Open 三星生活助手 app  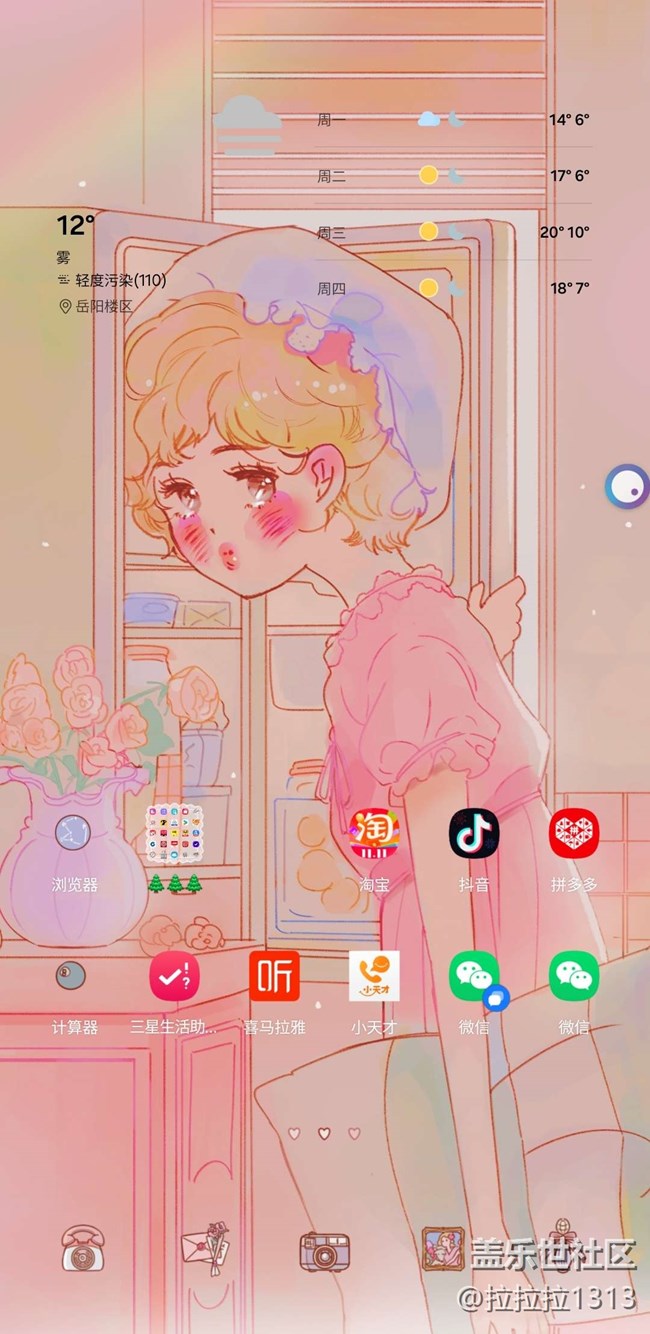coord(174,976)
